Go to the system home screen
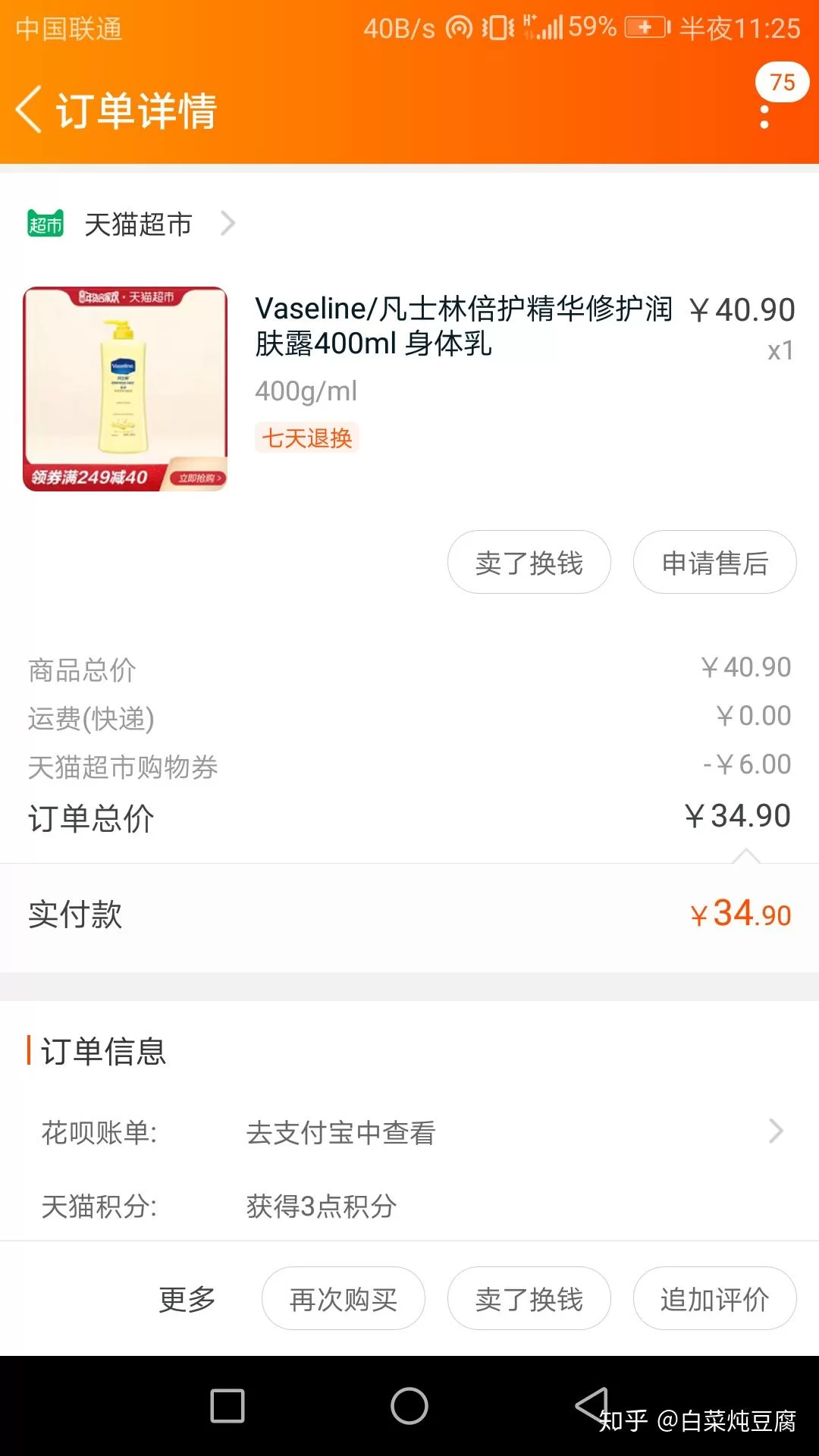This screenshot has width=819, height=1456. (x=409, y=1406)
